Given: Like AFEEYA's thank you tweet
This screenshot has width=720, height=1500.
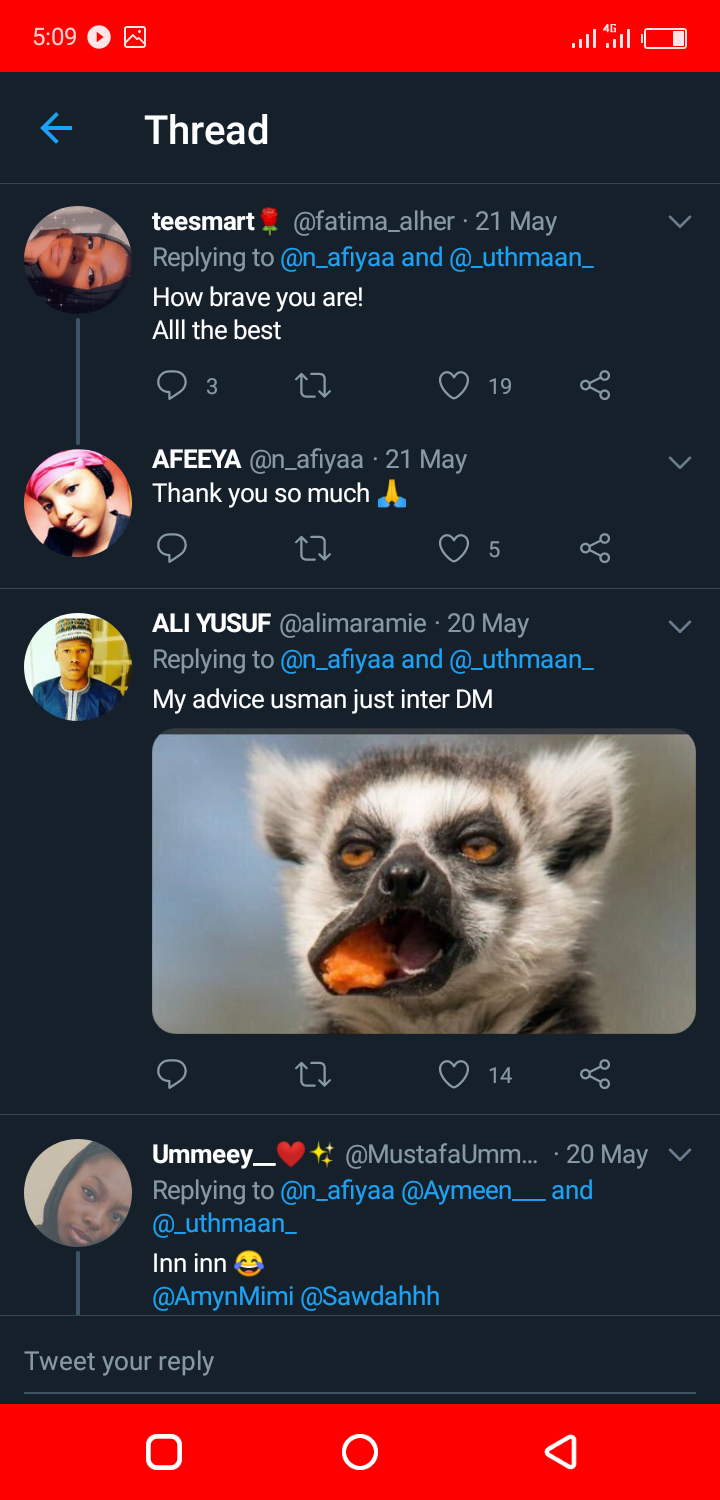Looking at the screenshot, I should 454,548.
